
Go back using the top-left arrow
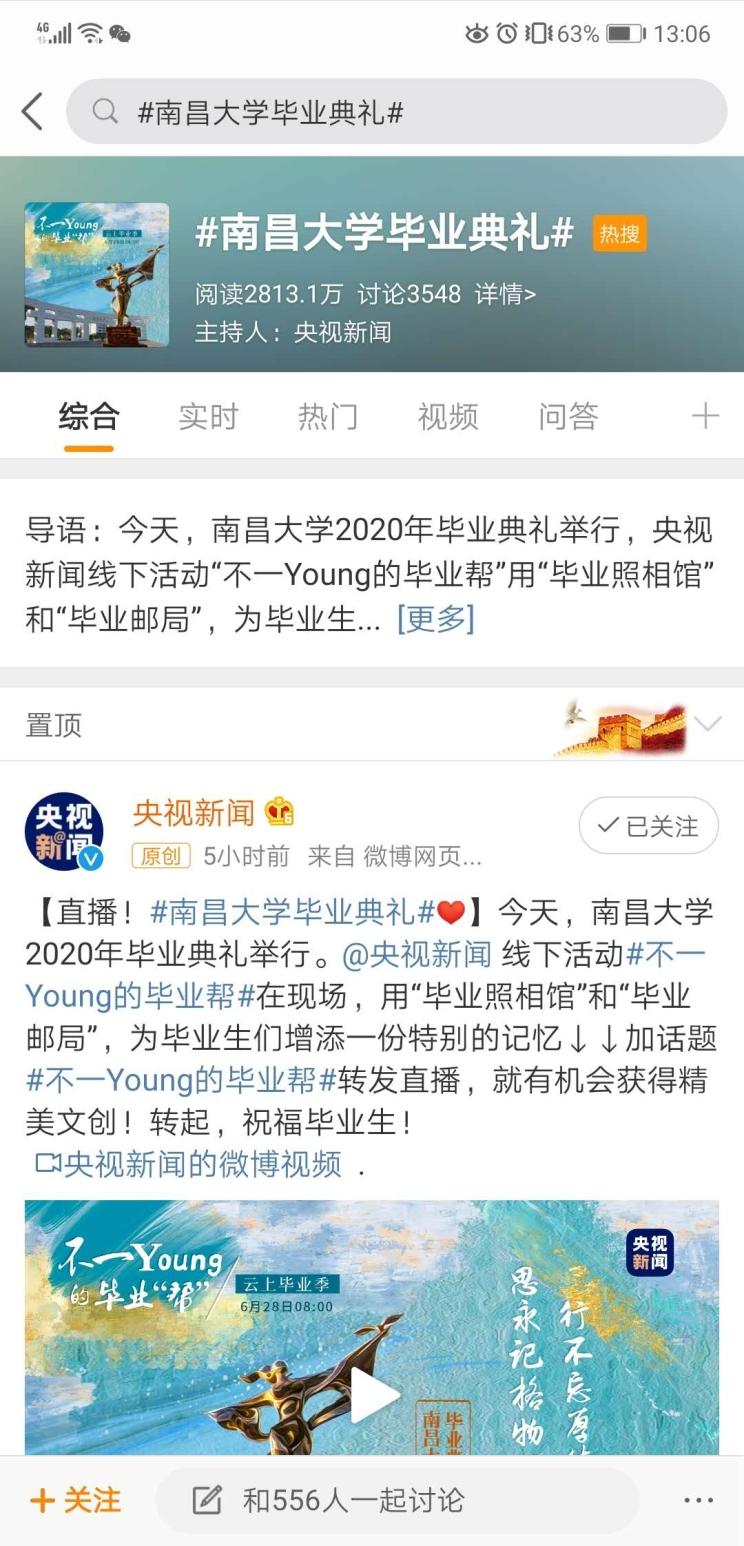[x=33, y=112]
